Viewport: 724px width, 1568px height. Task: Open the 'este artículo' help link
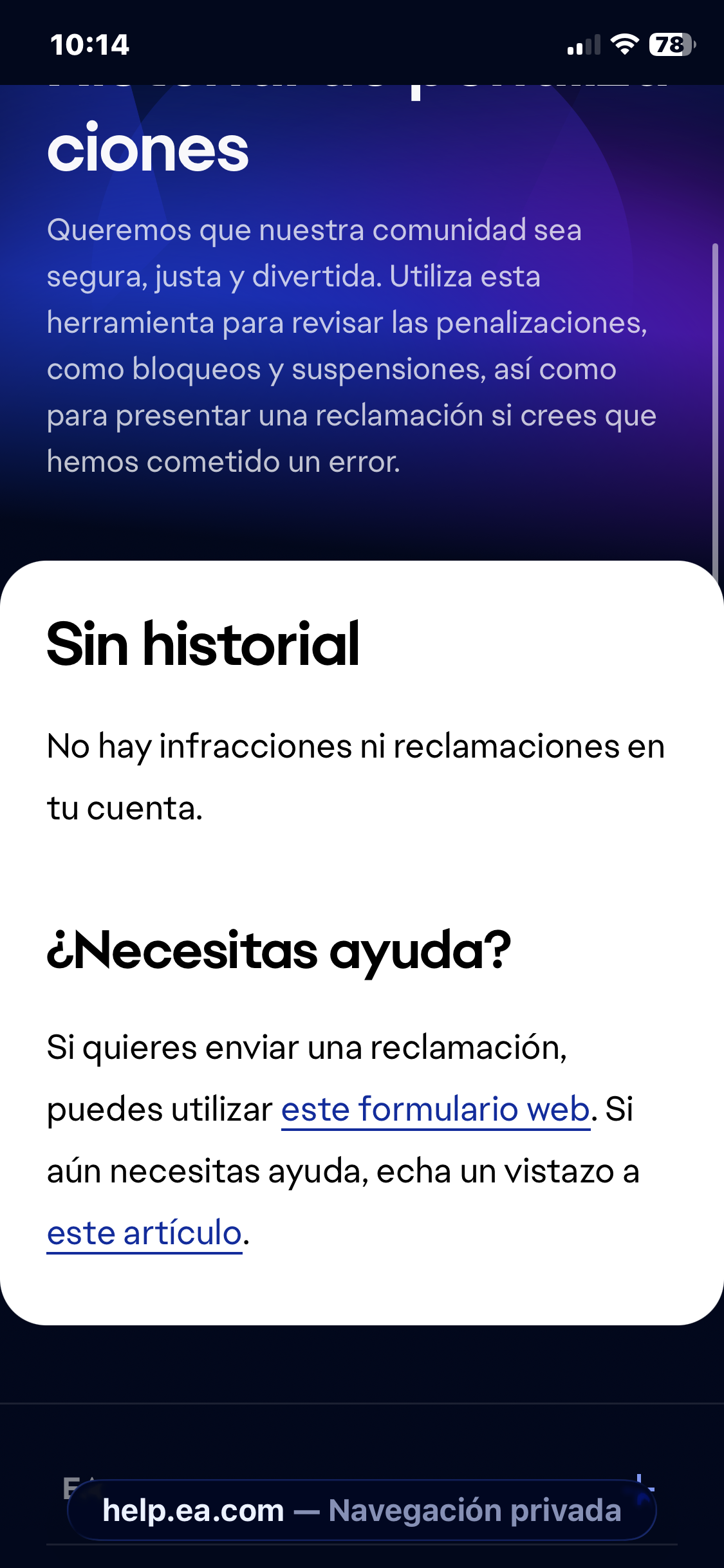click(x=144, y=1233)
